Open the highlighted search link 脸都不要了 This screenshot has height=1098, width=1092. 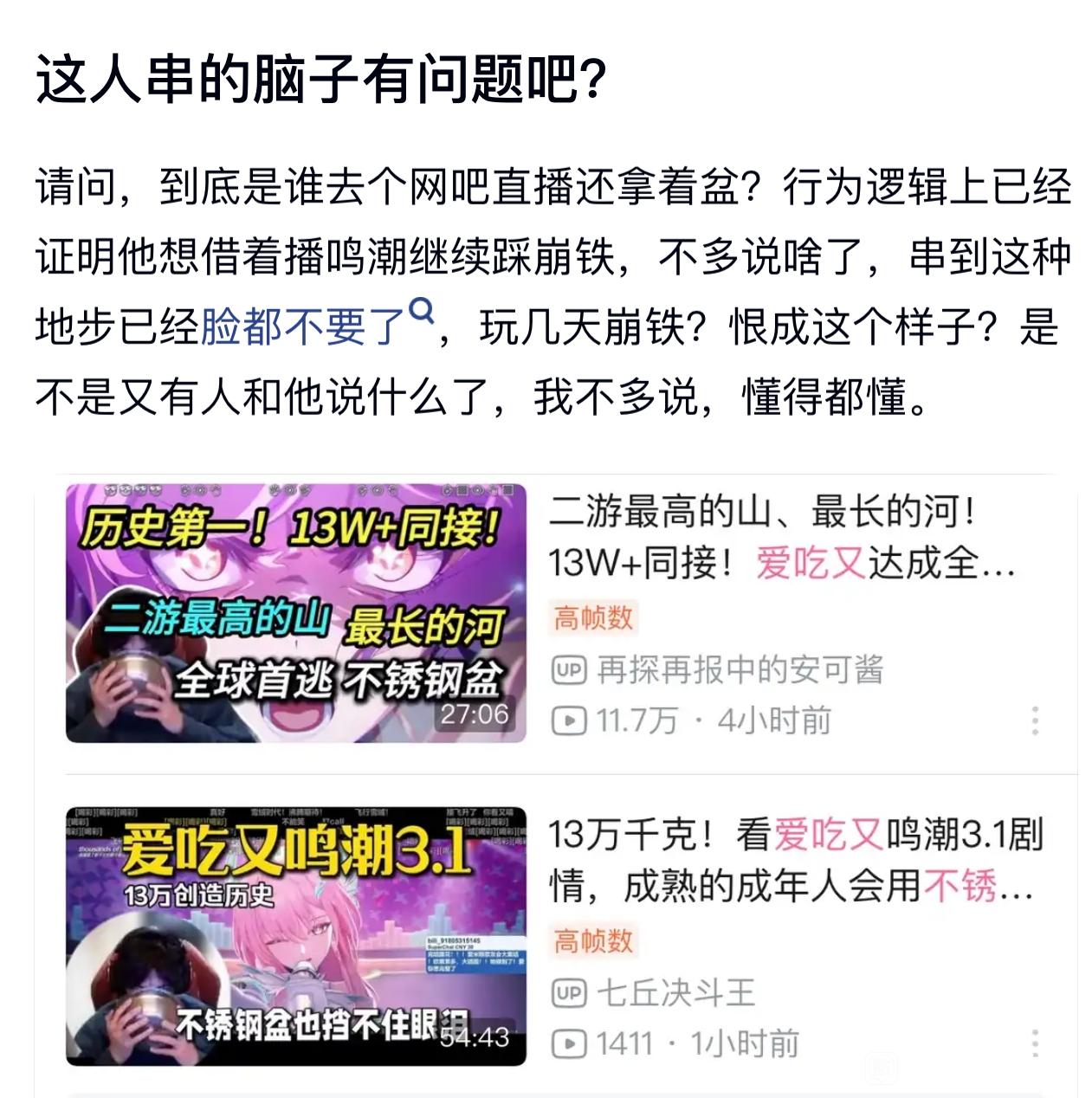click(305, 328)
